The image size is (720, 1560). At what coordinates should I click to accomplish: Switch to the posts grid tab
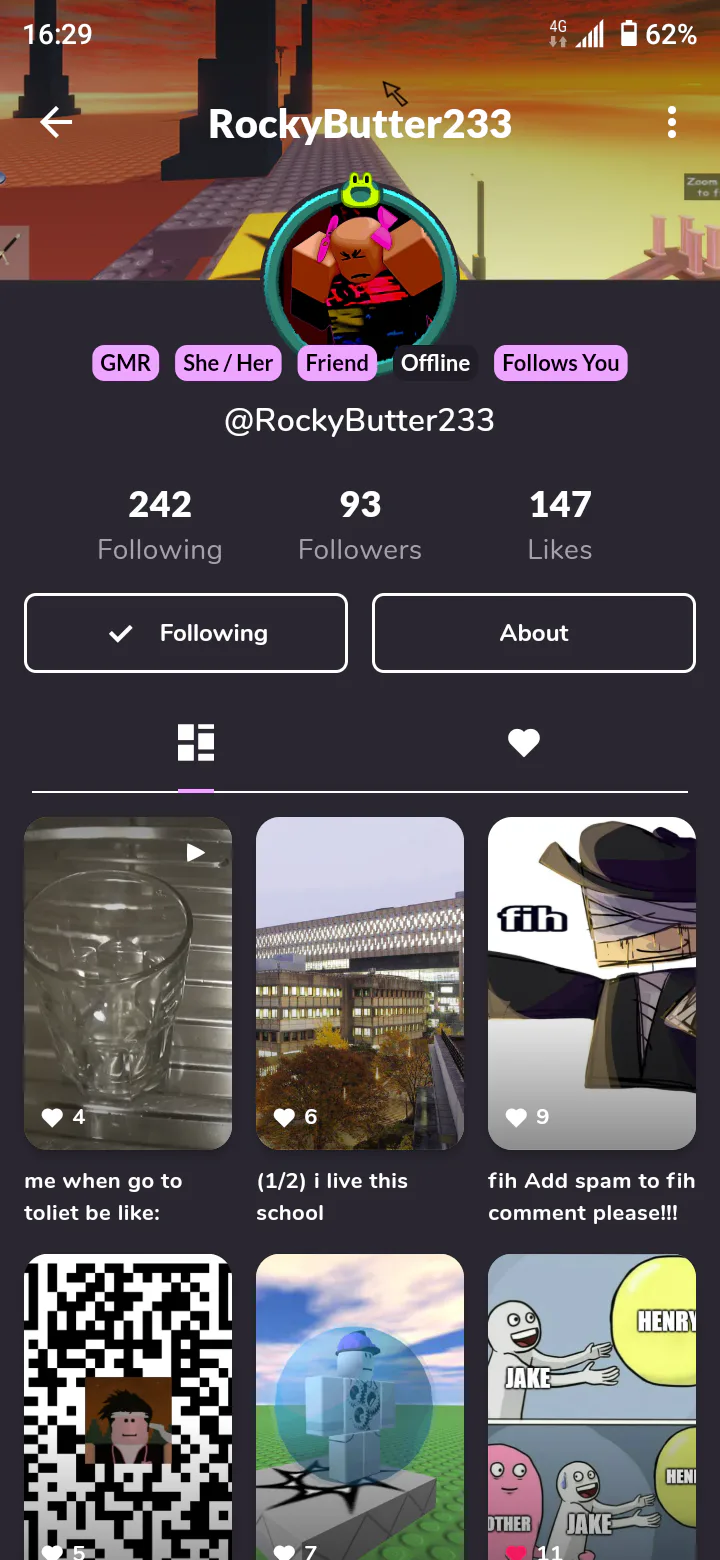click(196, 743)
